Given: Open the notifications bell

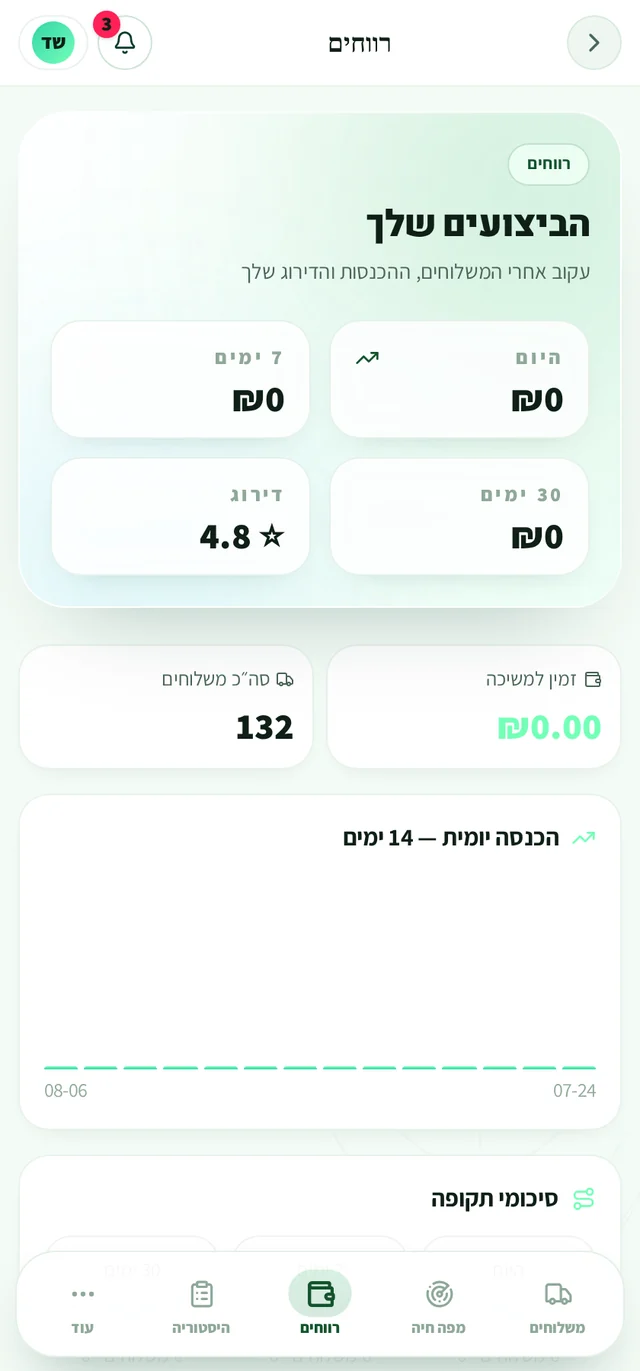Looking at the screenshot, I should 125,43.
